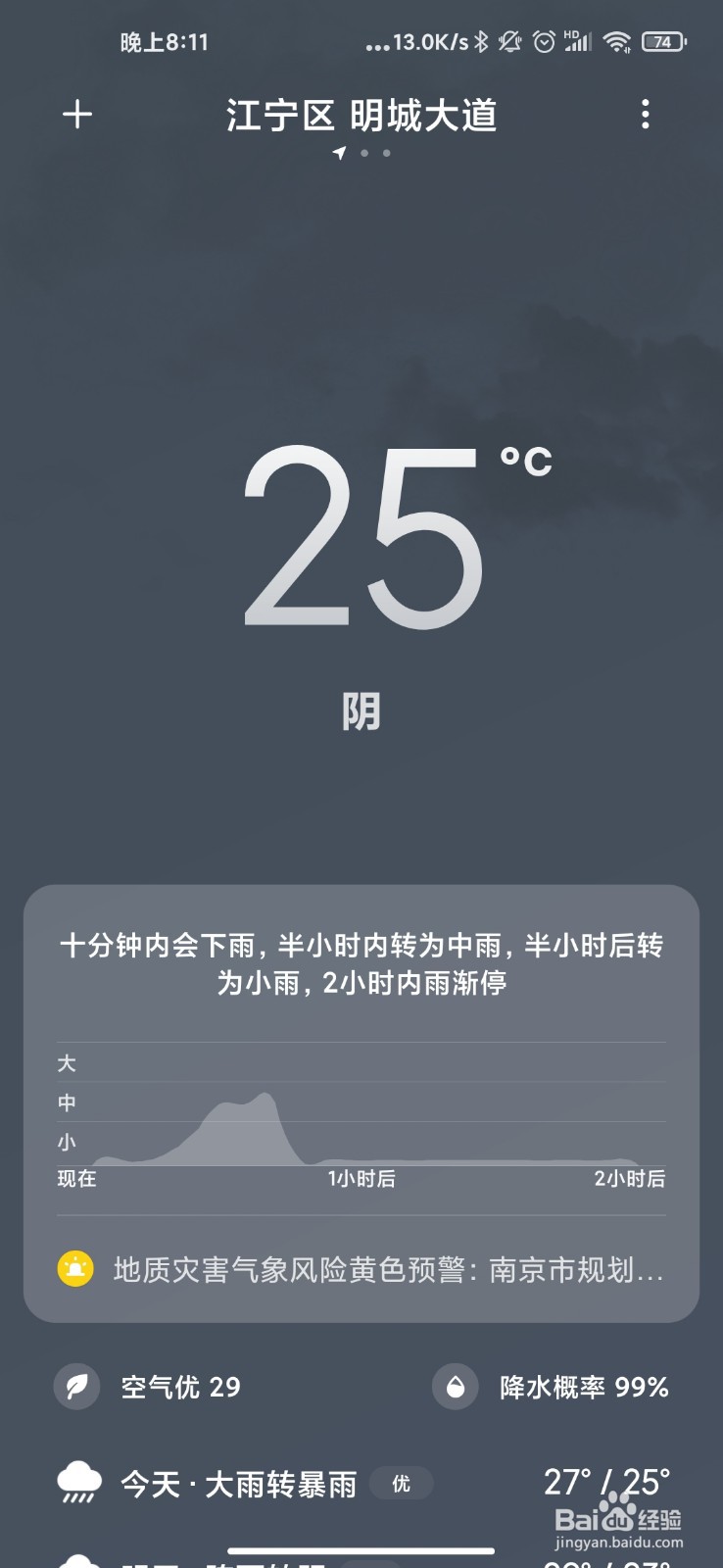Viewport: 723px width, 1568px height.
Task: Tap the water drop icon for 降水概率
Action: point(456,1388)
